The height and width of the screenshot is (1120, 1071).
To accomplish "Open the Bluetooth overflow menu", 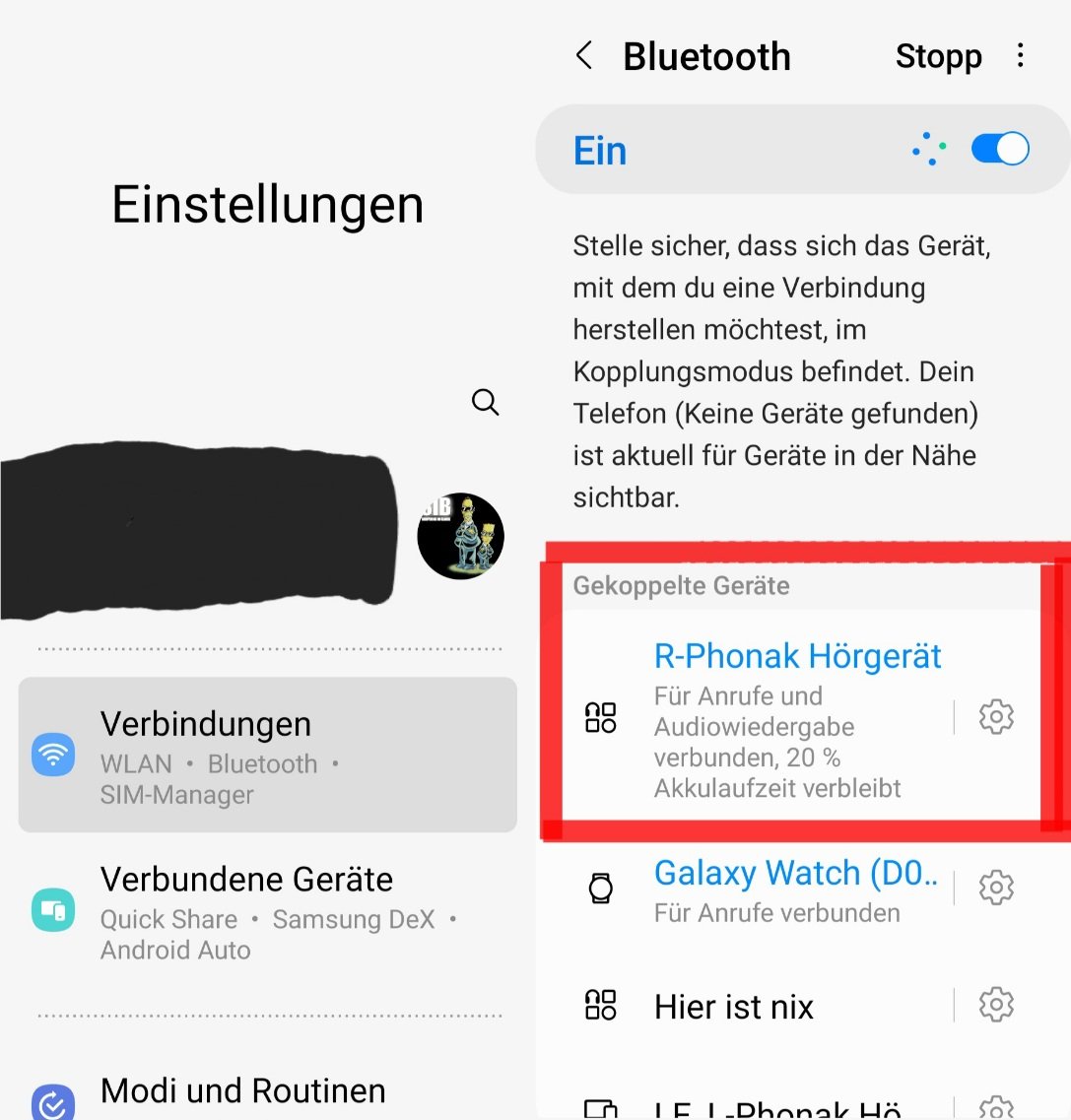I will click(x=1021, y=56).
